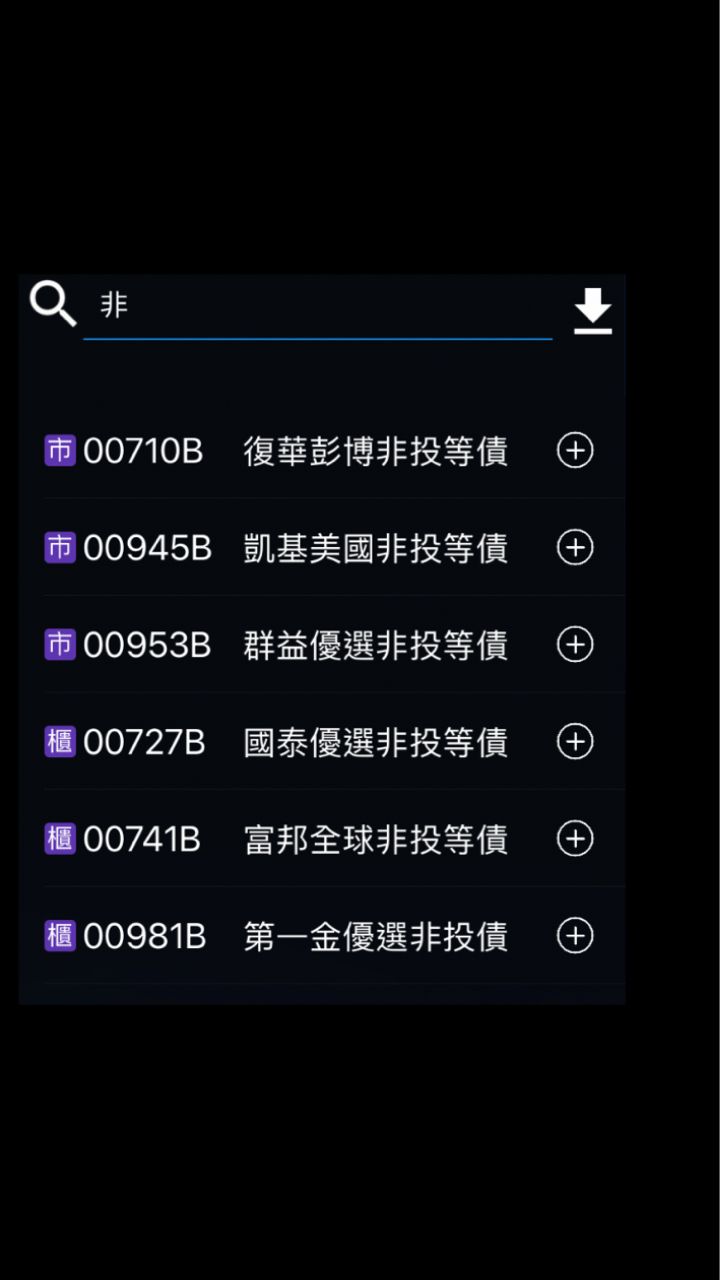
Task: Tap the plus button beside 00953B
Action: pos(575,645)
